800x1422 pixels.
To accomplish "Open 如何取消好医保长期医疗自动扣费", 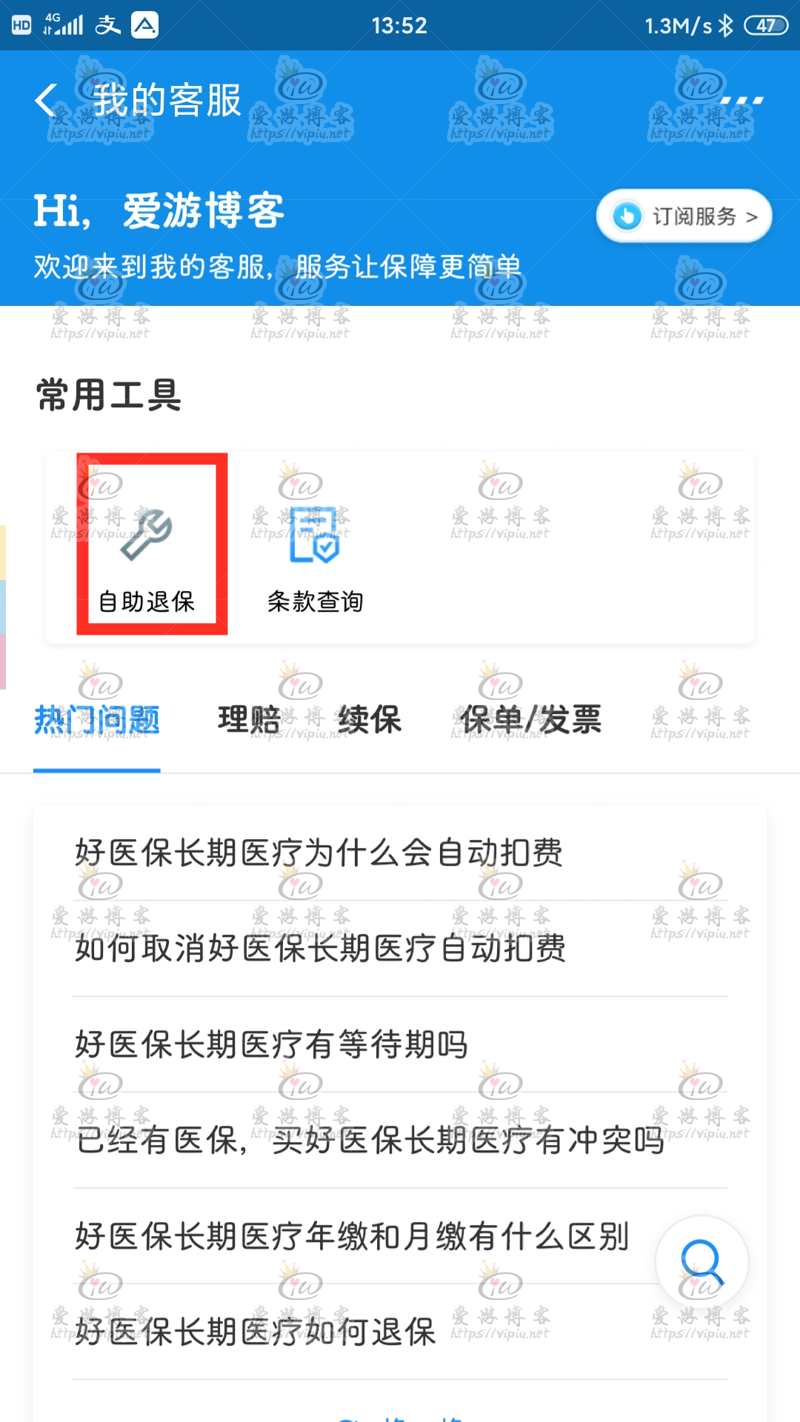I will (400, 948).
